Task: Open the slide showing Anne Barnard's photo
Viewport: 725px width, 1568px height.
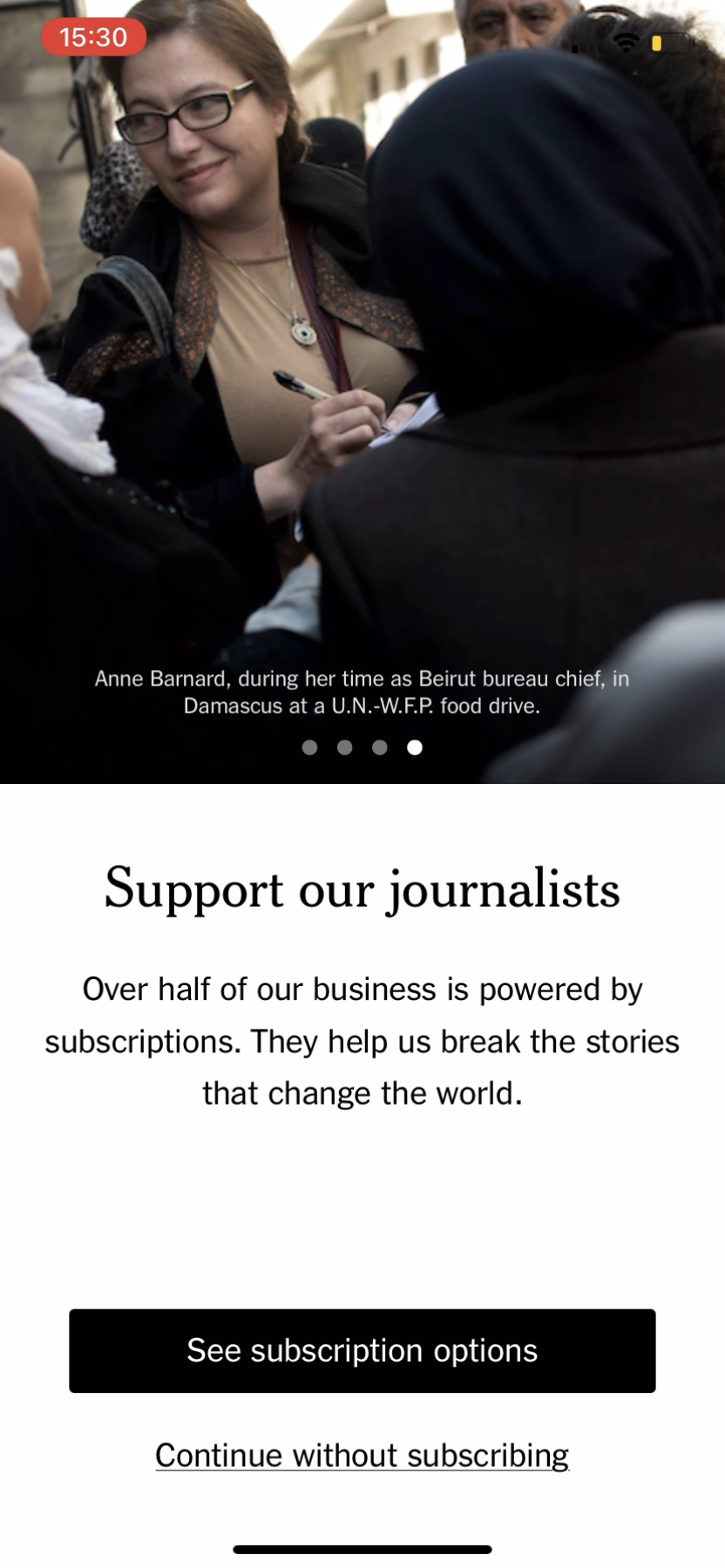Action: point(414,747)
